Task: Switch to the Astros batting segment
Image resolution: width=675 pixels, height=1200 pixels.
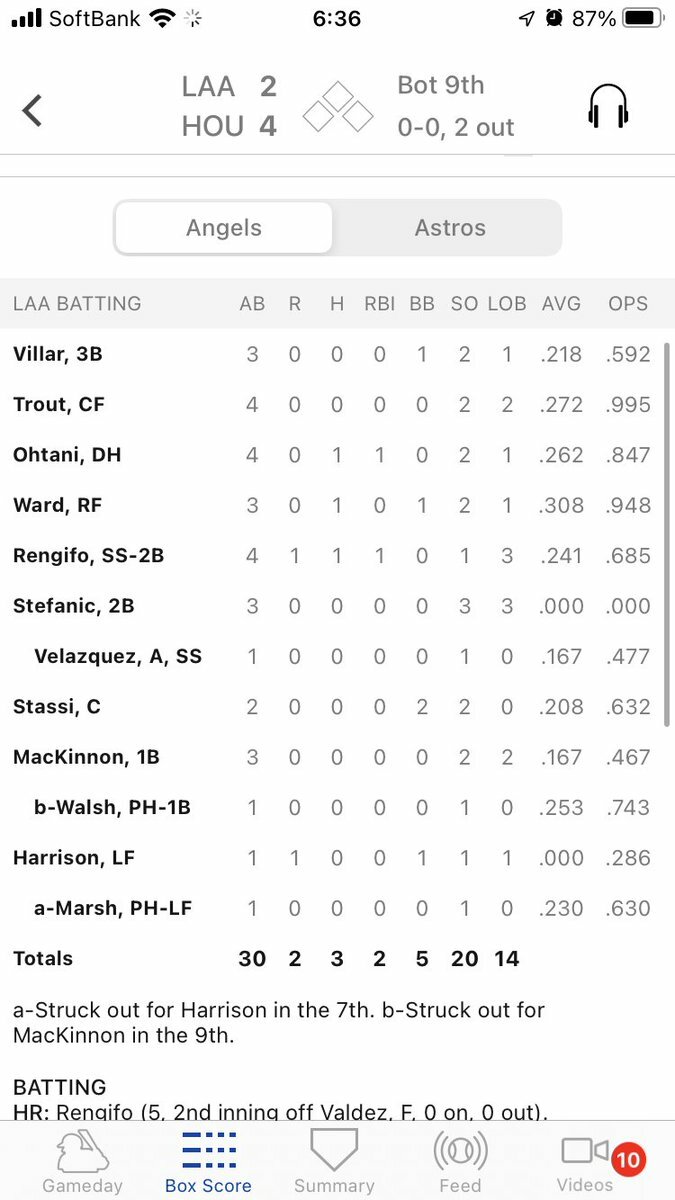Action: (x=450, y=228)
